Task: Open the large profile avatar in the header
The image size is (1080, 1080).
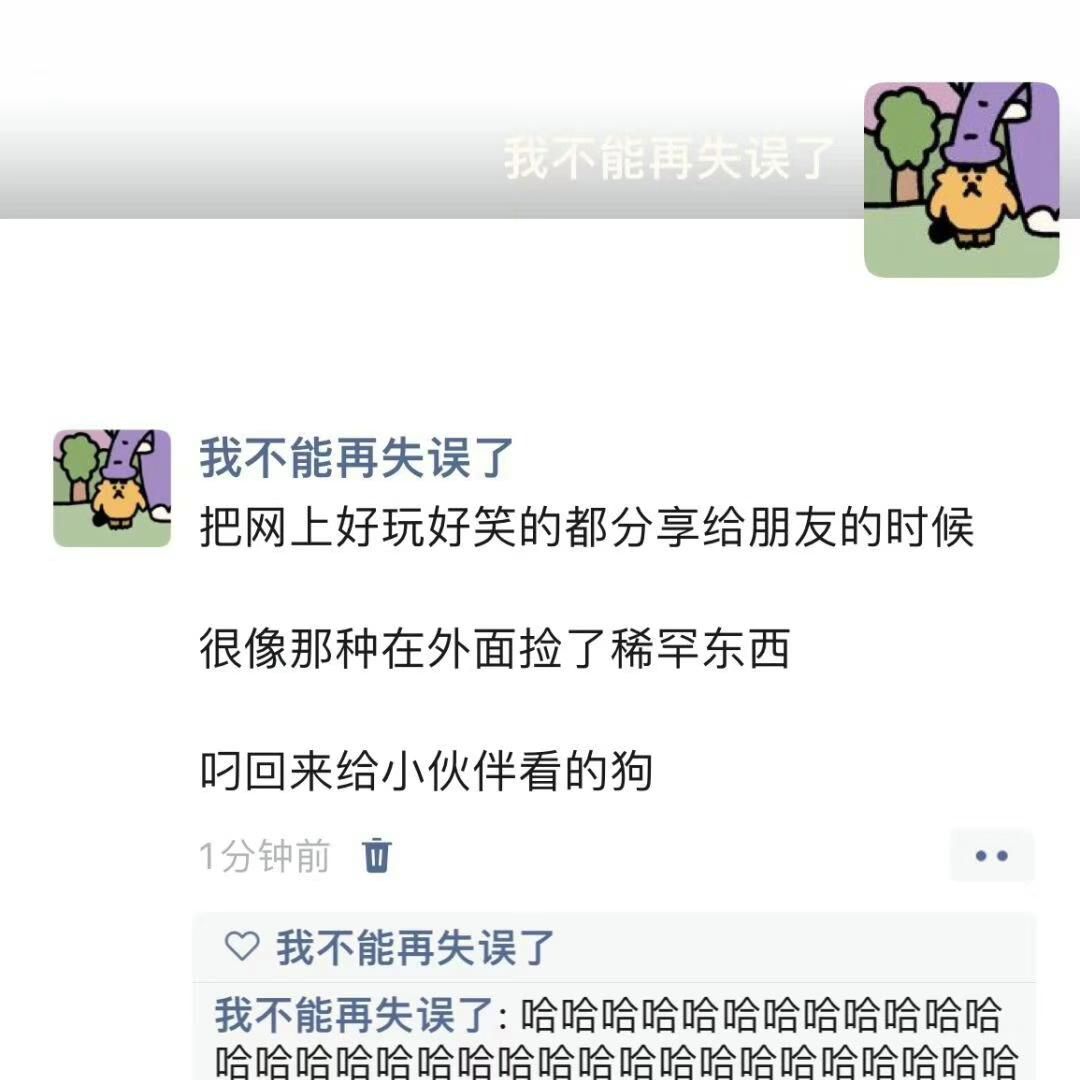Action: (961, 180)
